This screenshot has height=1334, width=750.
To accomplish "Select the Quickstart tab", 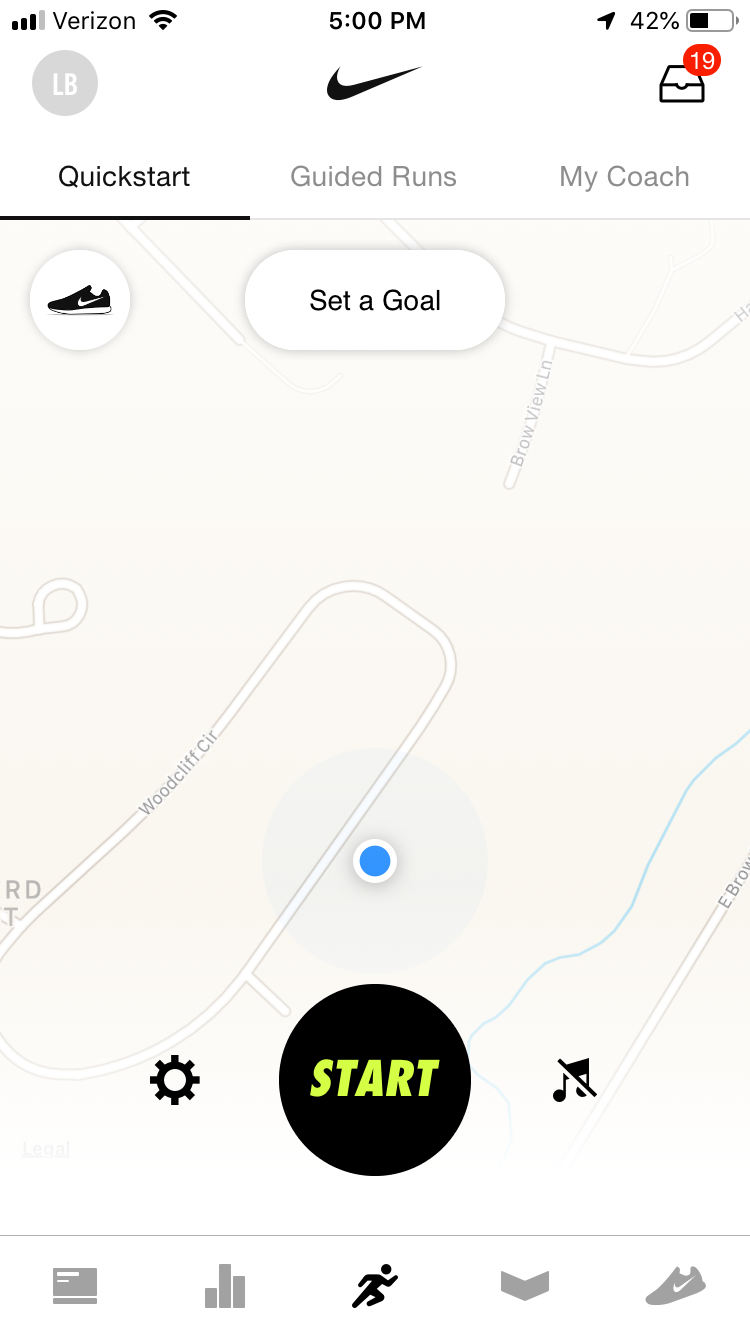I will 124,177.
